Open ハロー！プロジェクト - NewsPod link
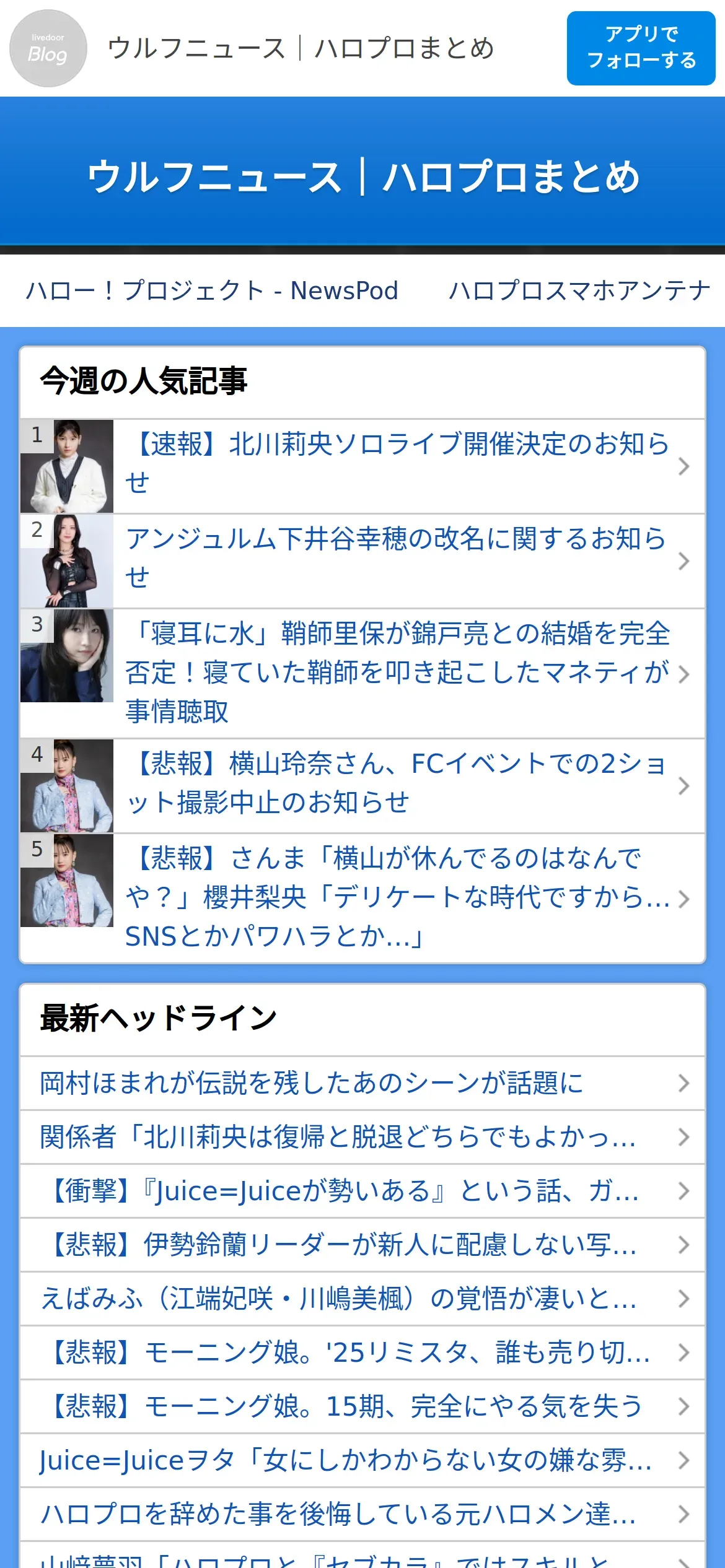Image resolution: width=725 pixels, height=1568 pixels. (212, 290)
